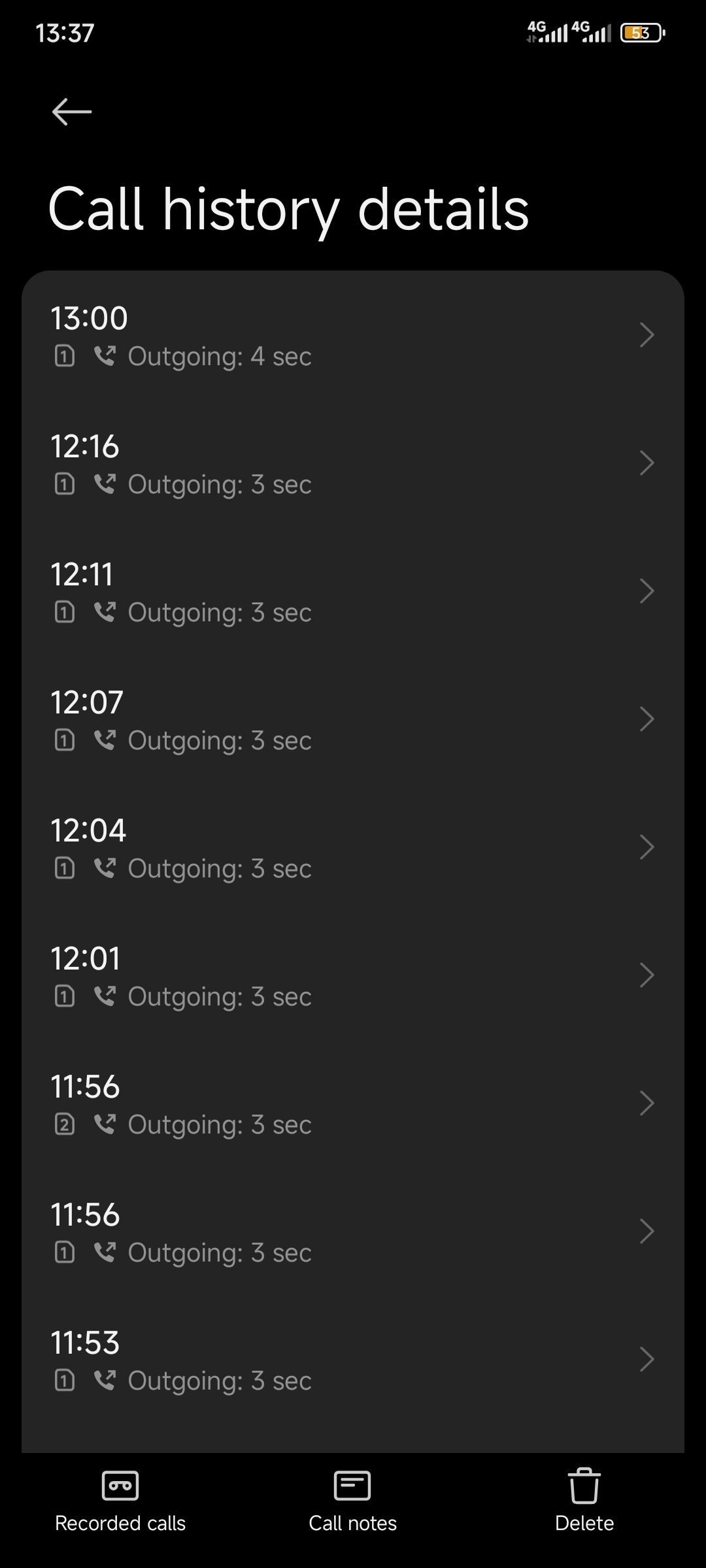The image size is (706, 1568).
Task: Open the 11:56 call made from SIM 1
Action: pyautogui.click(x=353, y=1232)
